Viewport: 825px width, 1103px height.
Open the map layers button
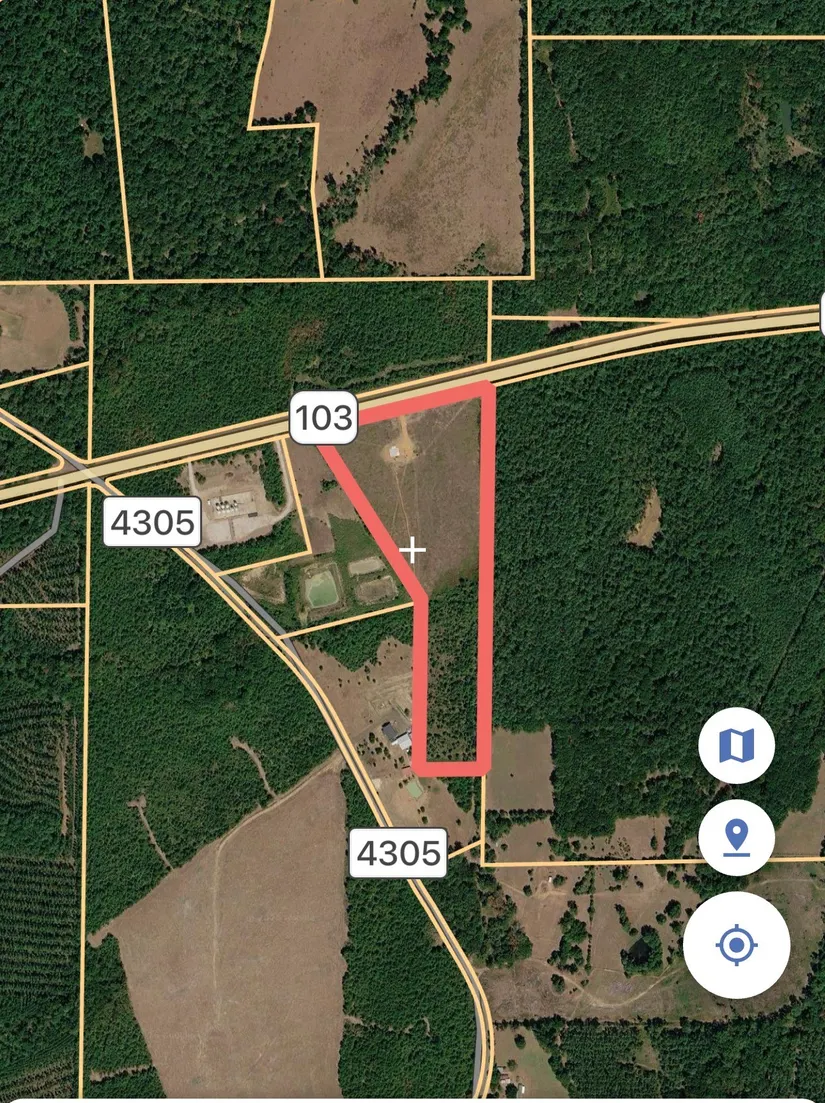pos(737,745)
